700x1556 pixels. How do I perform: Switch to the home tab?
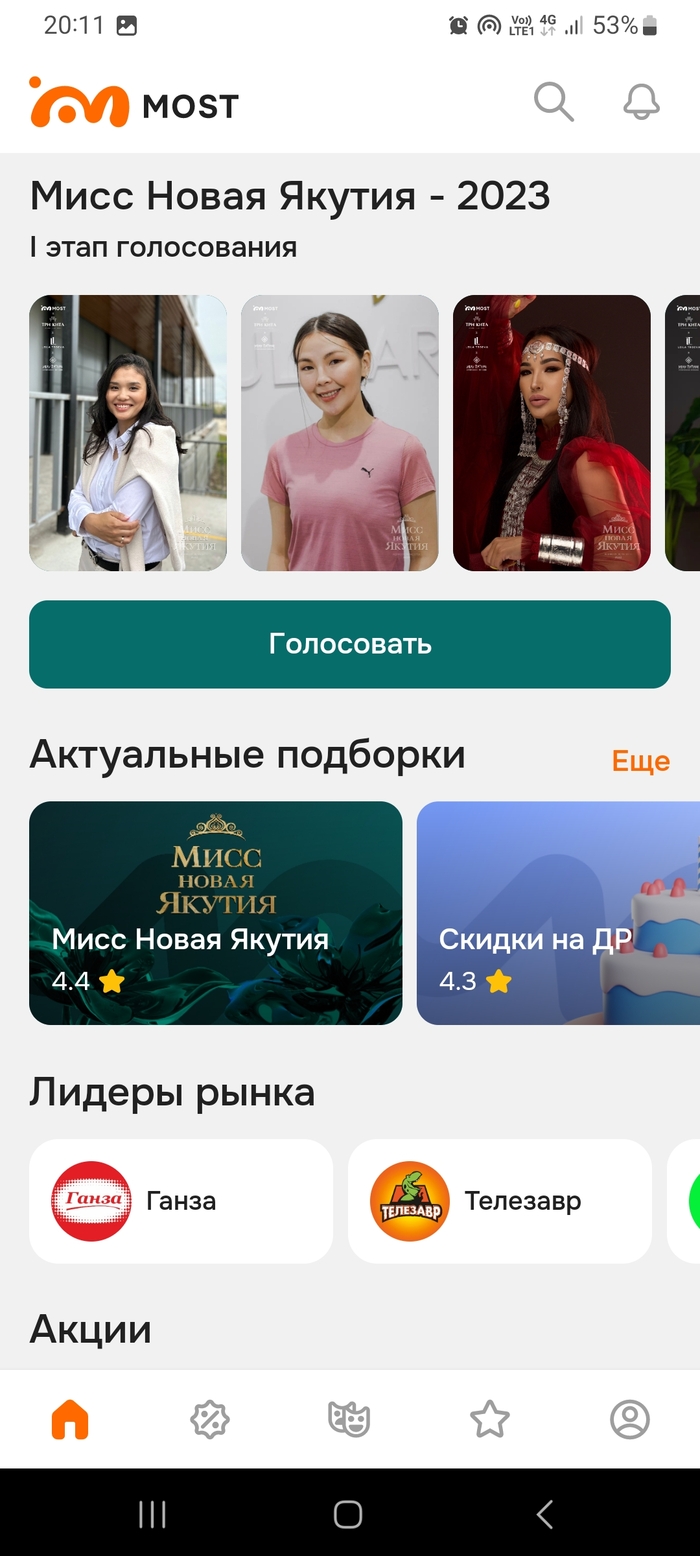click(x=70, y=1419)
